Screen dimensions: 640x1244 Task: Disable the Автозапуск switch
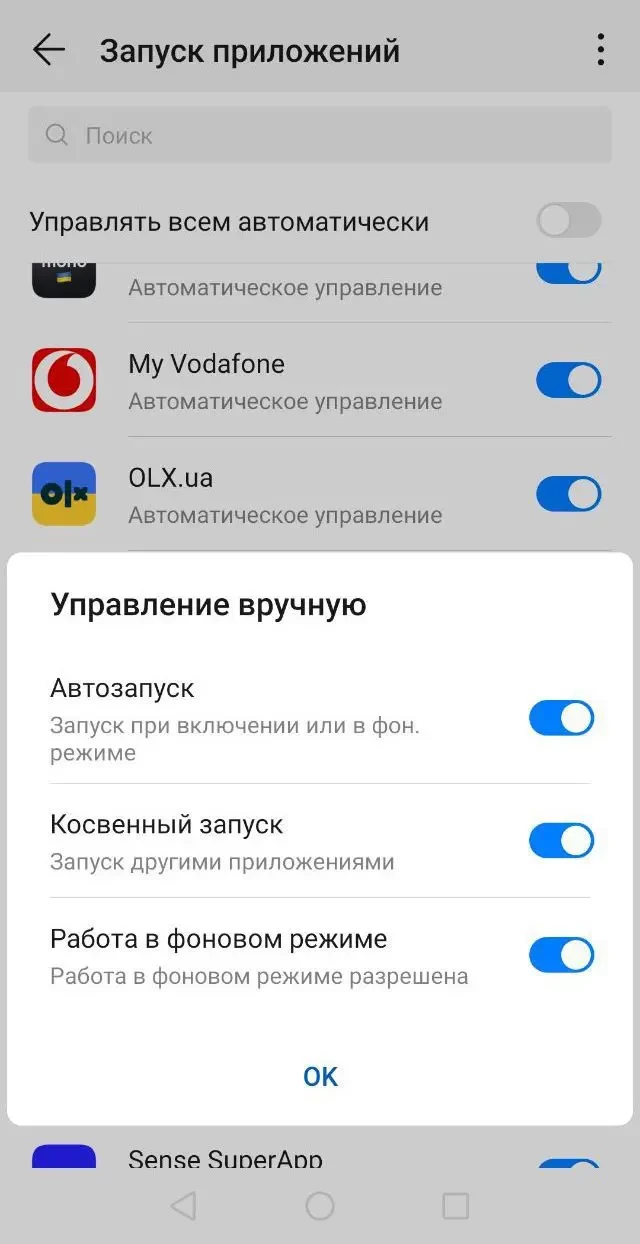[x=561, y=718]
